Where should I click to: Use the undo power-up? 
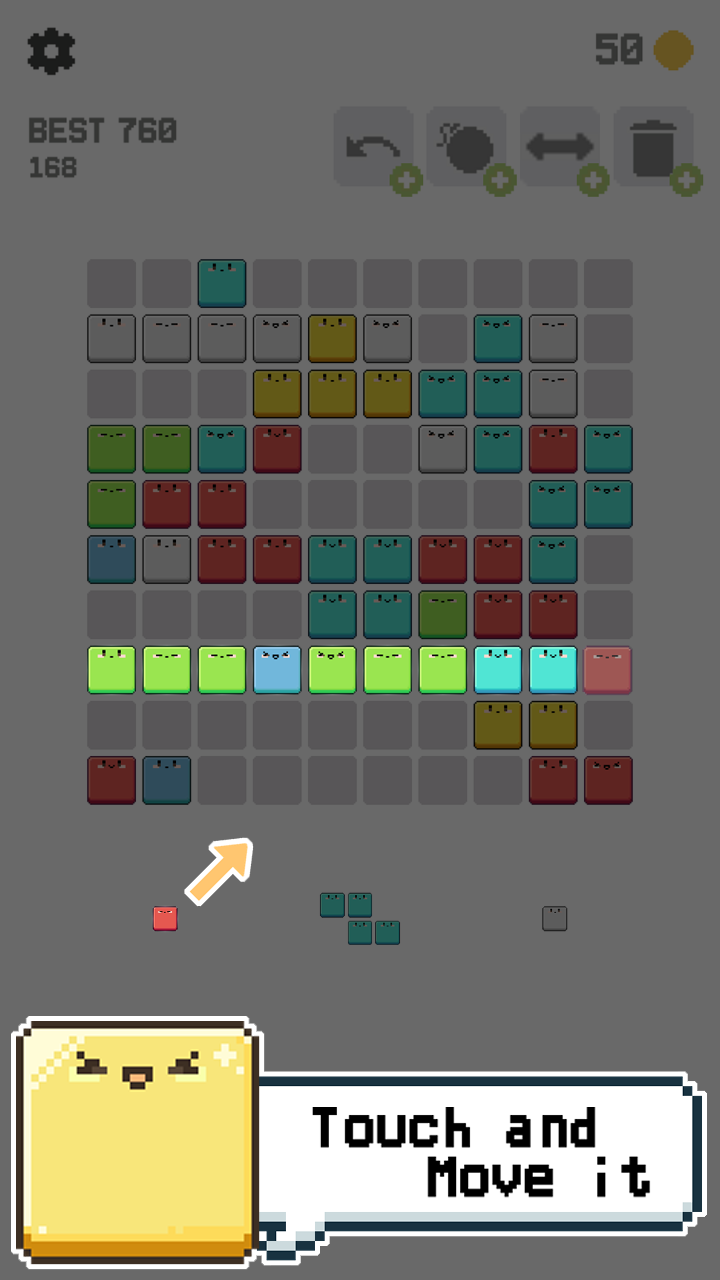pyautogui.click(x=373, y=147)
